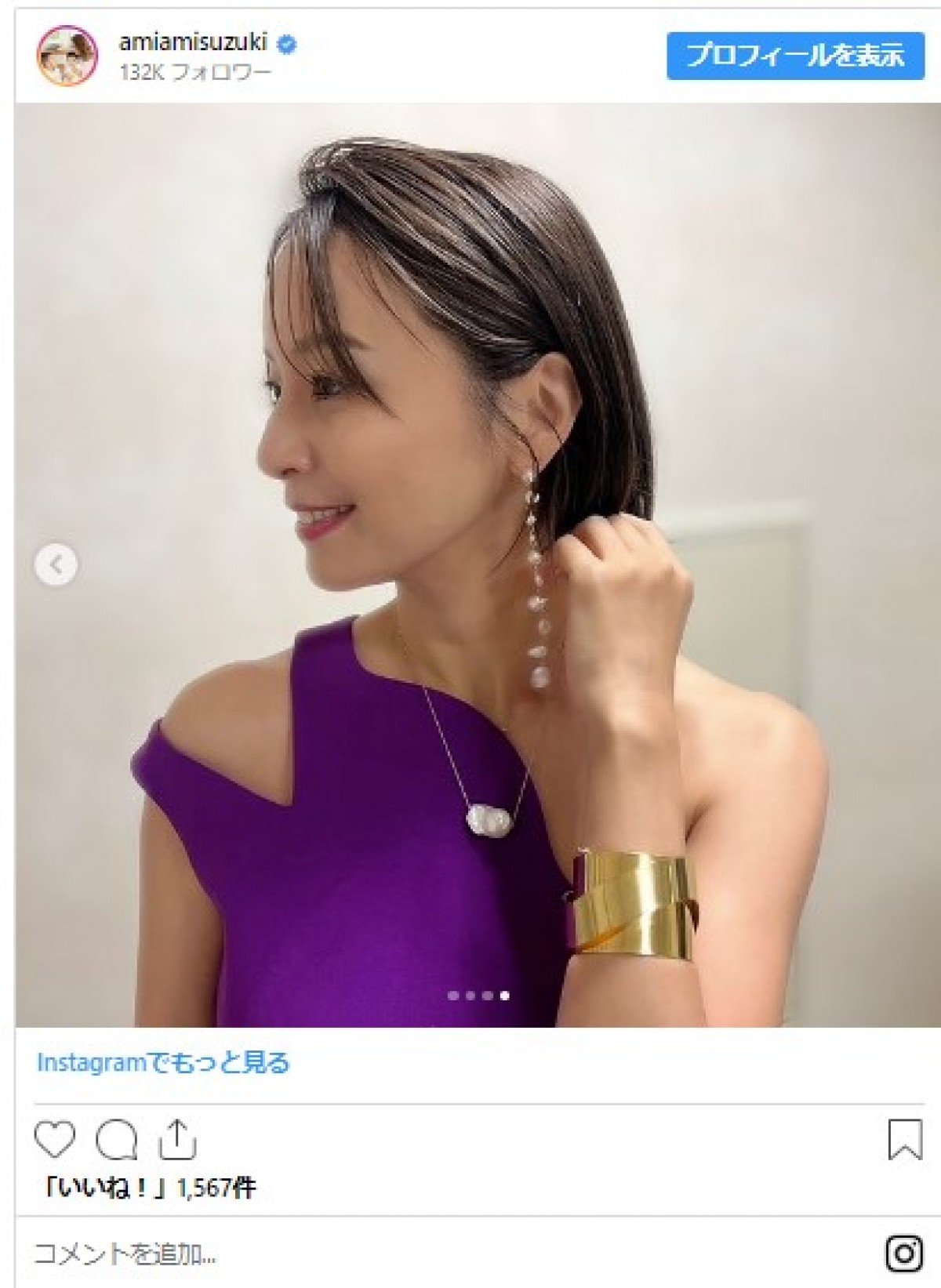This screenshot has height=1288, width=941.
Task: Open Instagramでもっと見る link
Action: [x=163, y=1062]
